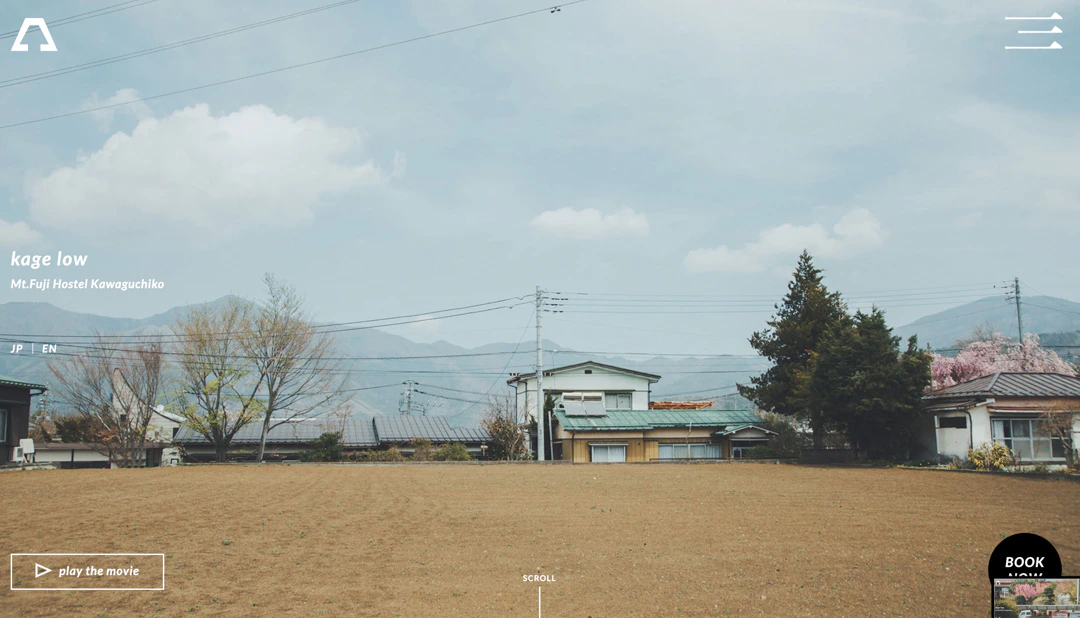Play the movie
Screen dimensions: 1080x618
(x=87, y=571)
